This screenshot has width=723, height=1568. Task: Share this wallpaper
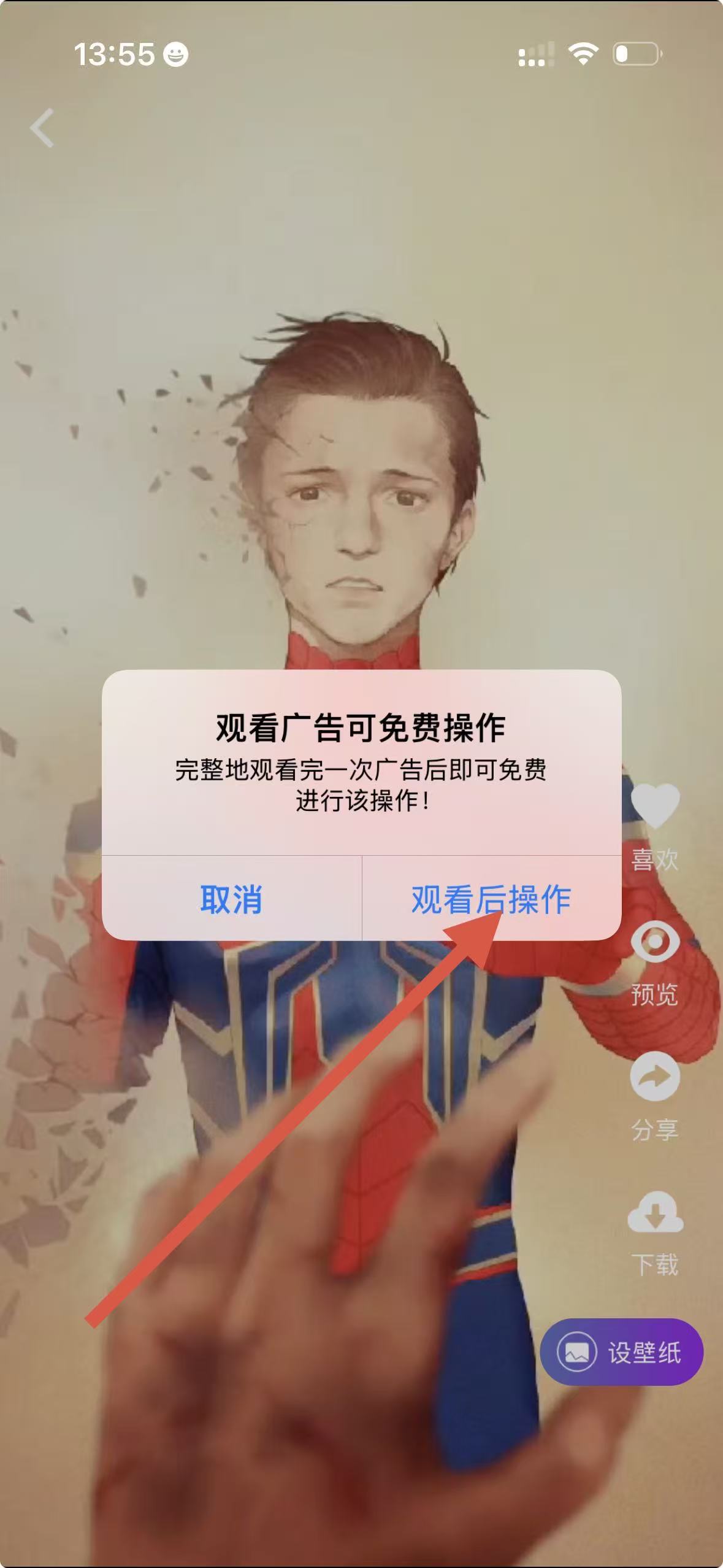click(655, 1077)
